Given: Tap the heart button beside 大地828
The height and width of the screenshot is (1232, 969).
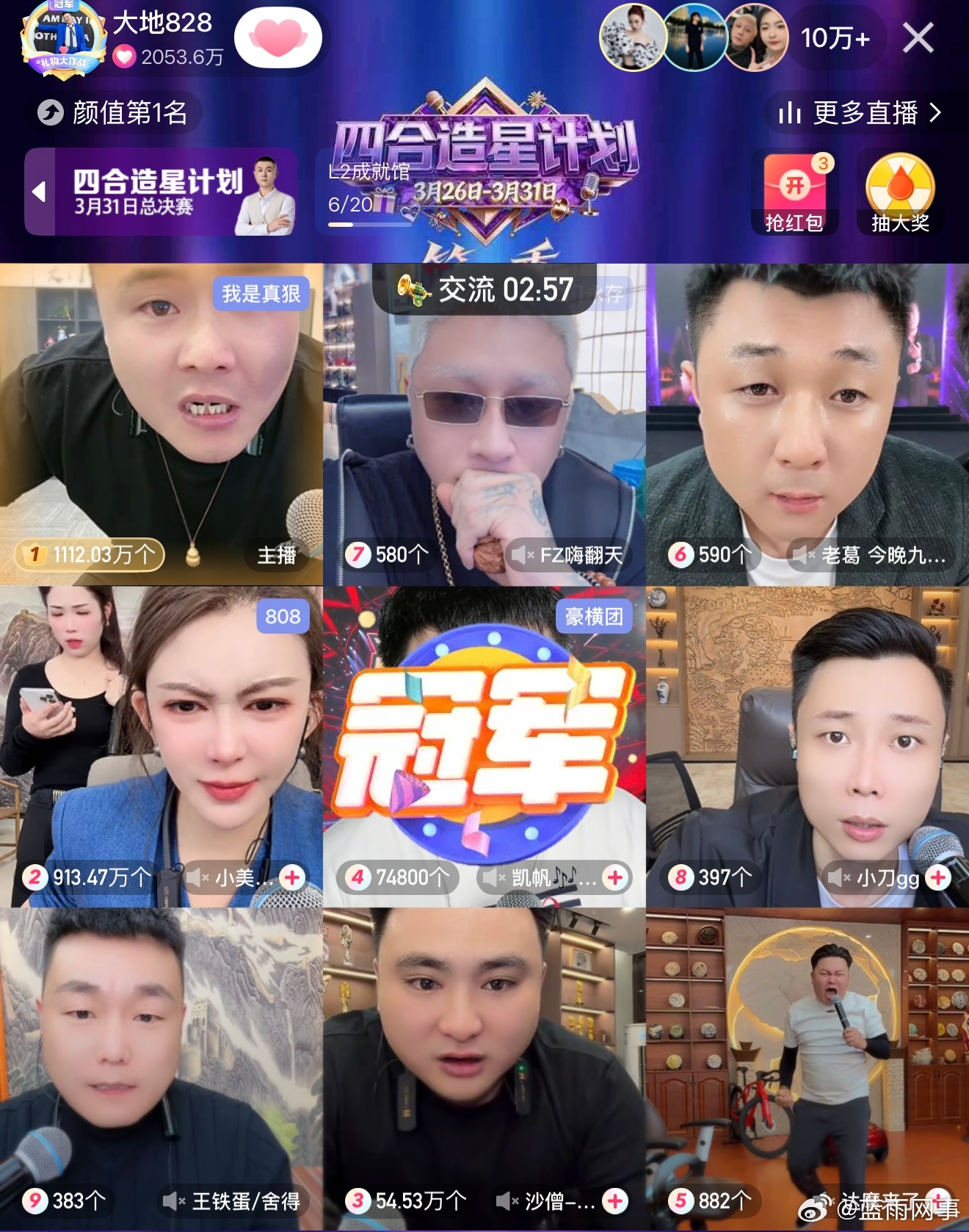Looking at the screenshot, I should click(x=277, y=36).
